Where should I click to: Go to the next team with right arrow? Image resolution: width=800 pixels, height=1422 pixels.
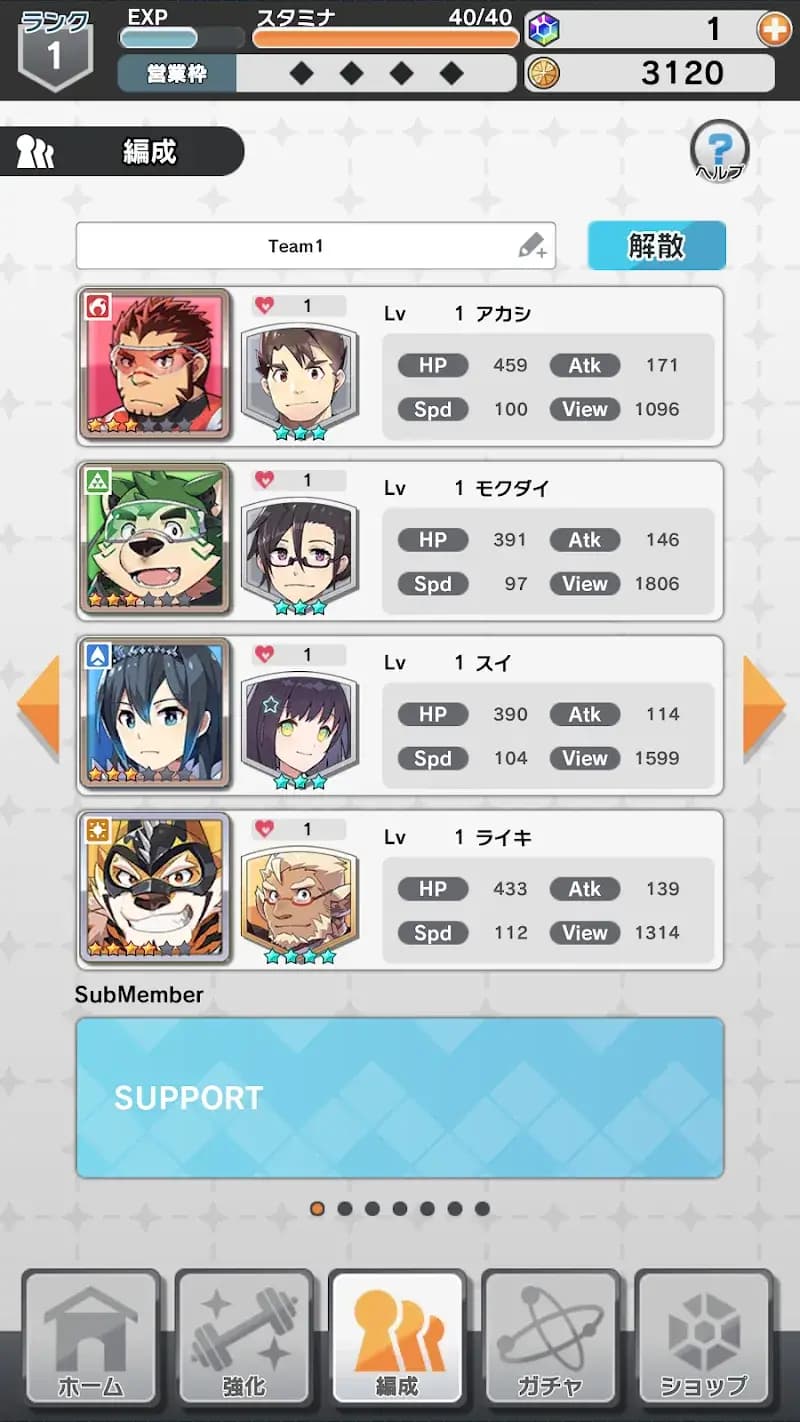click(763, 705)
